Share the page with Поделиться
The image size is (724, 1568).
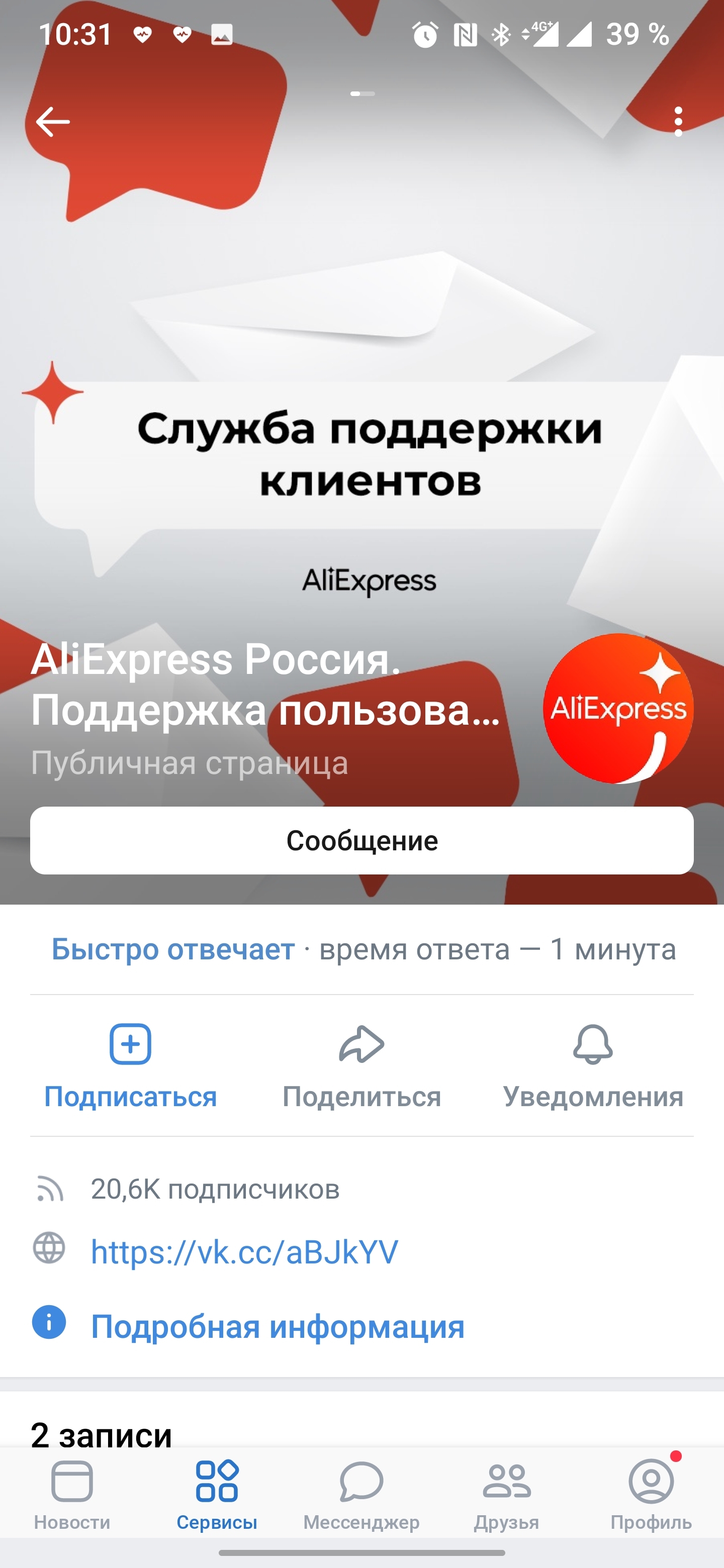tap(361, 1065)
